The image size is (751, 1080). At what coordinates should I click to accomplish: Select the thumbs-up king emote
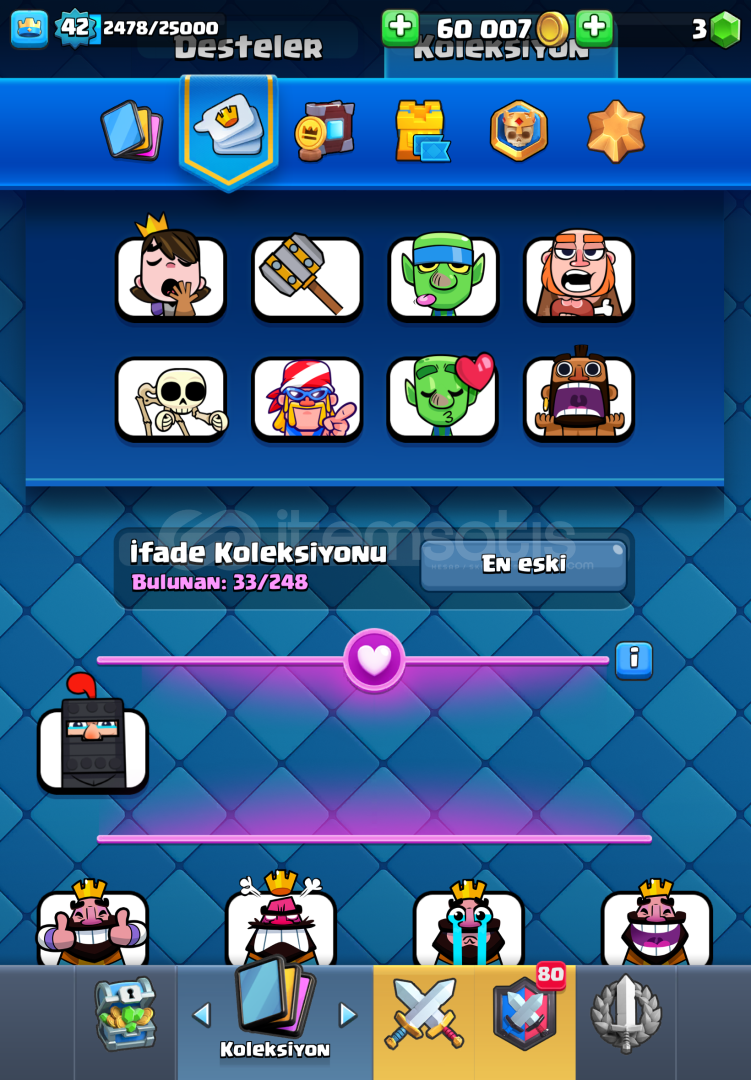(92, 925)
